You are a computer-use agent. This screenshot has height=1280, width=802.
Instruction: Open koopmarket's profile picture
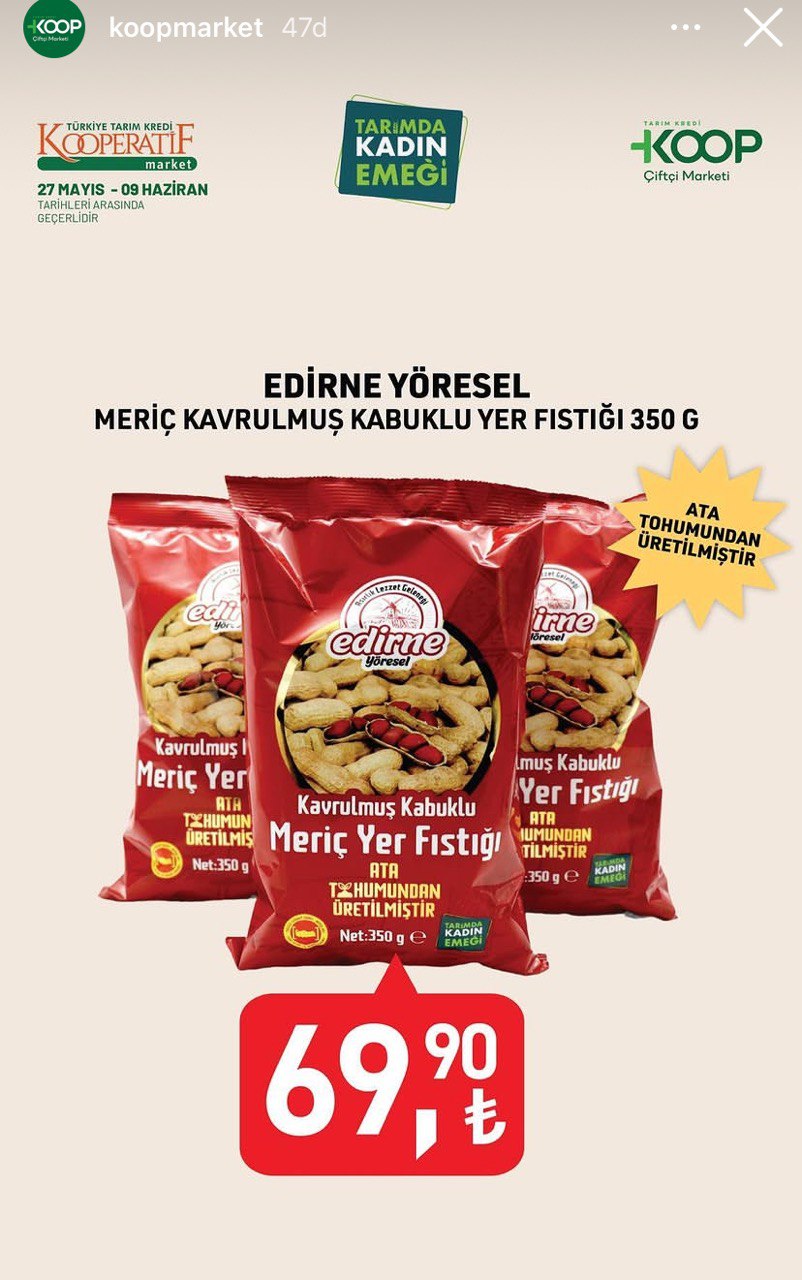pyautogui.click(x=53, y=28)
